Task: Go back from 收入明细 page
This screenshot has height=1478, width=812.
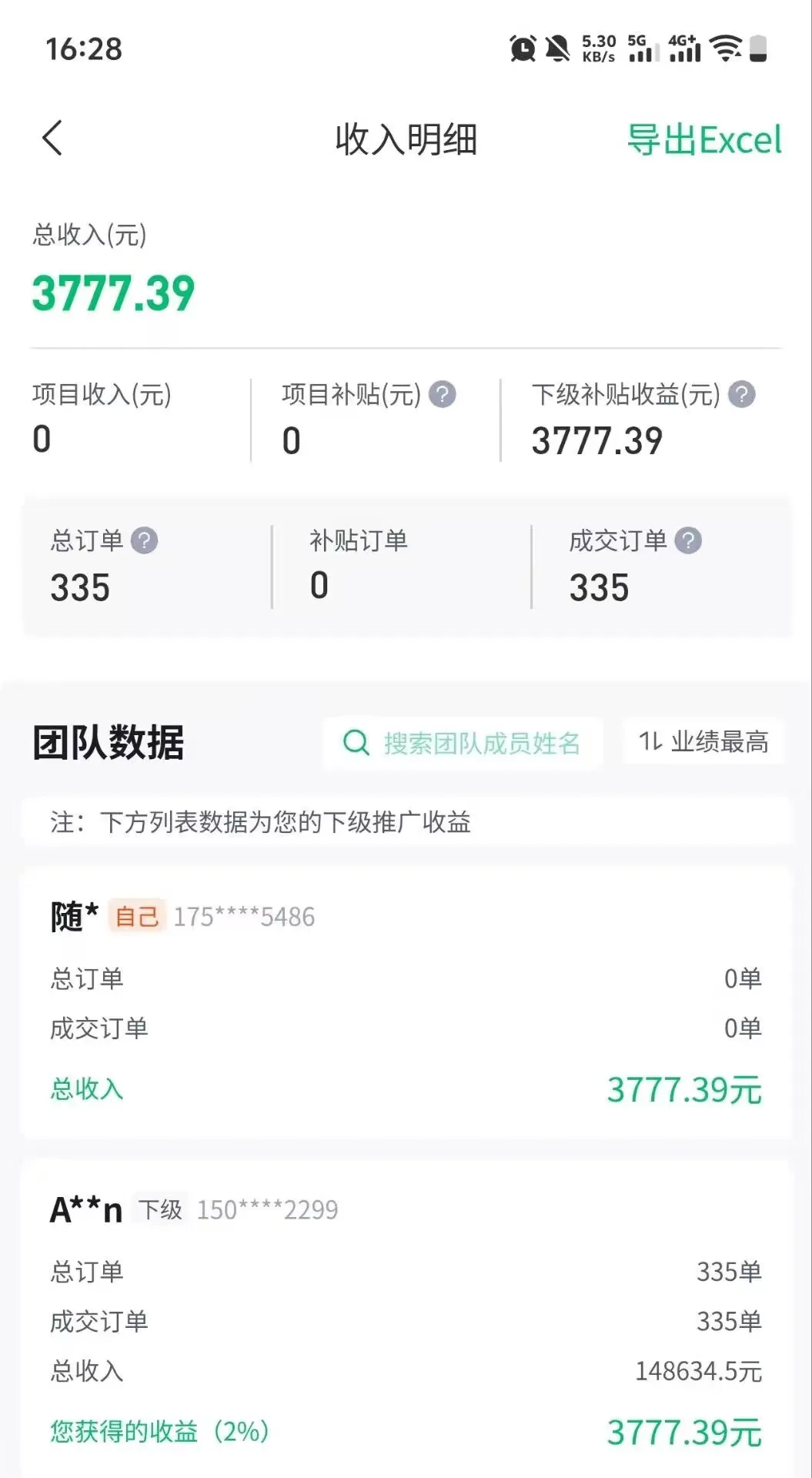Action: (52, 139)
